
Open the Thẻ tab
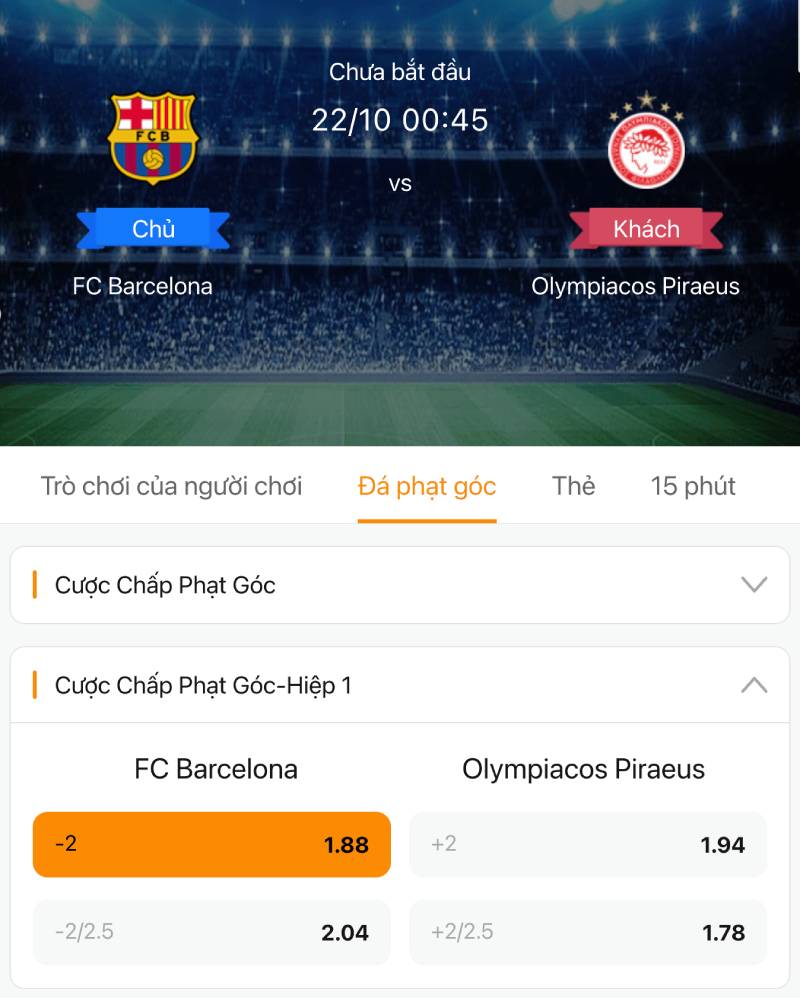[573, 487]
